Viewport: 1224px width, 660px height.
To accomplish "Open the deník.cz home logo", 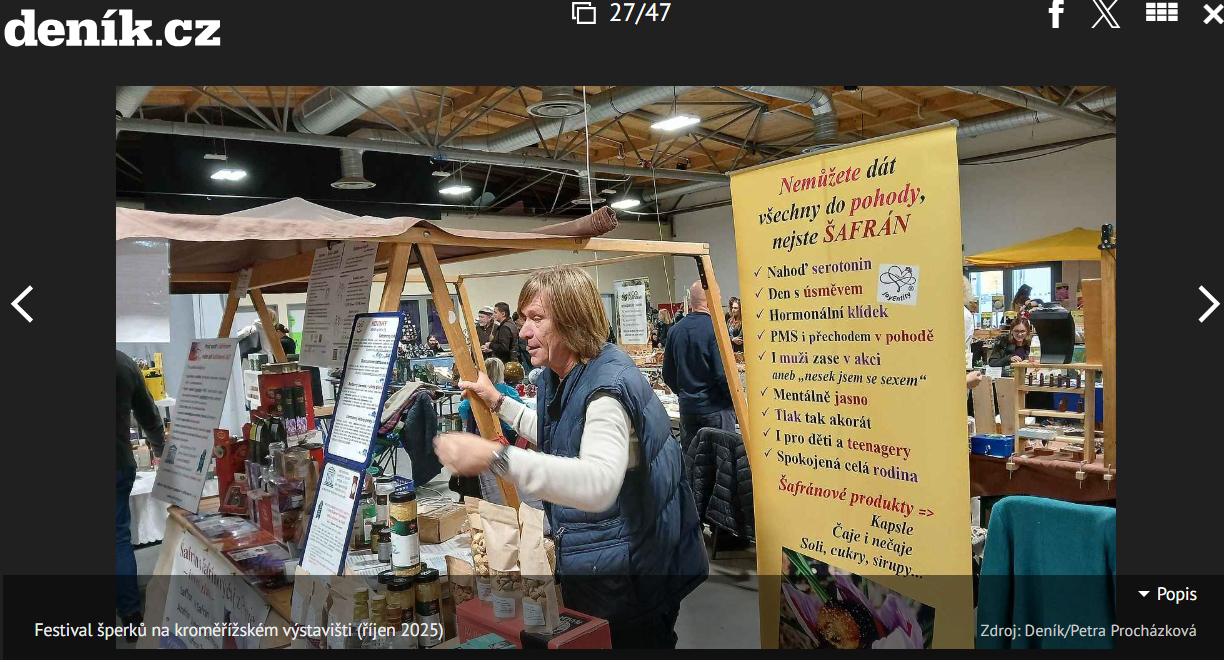I will point(112,28).
